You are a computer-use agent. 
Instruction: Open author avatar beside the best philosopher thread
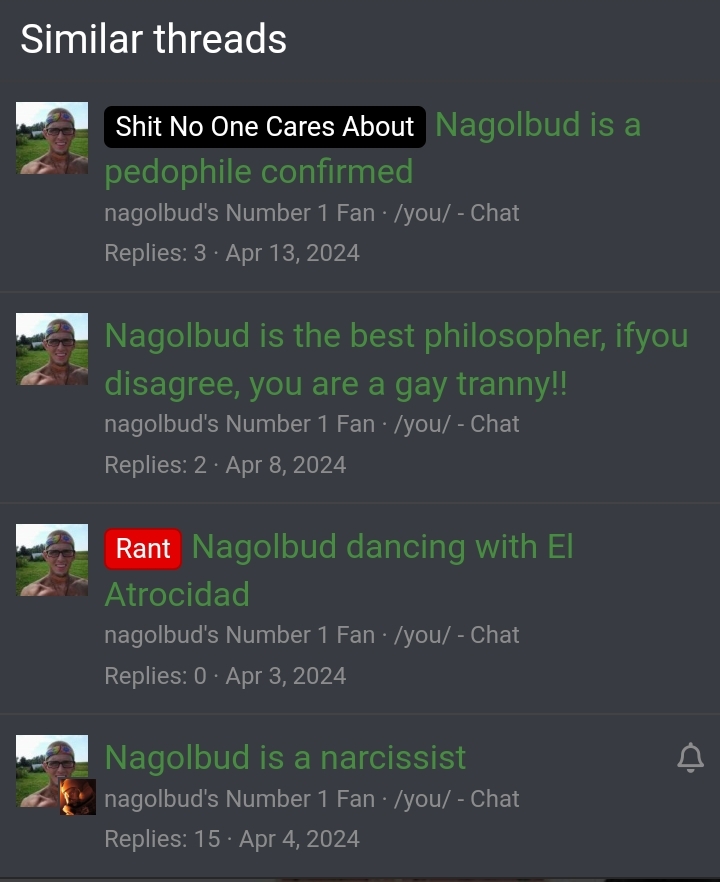pyautogui.click(x=52, y=349)
